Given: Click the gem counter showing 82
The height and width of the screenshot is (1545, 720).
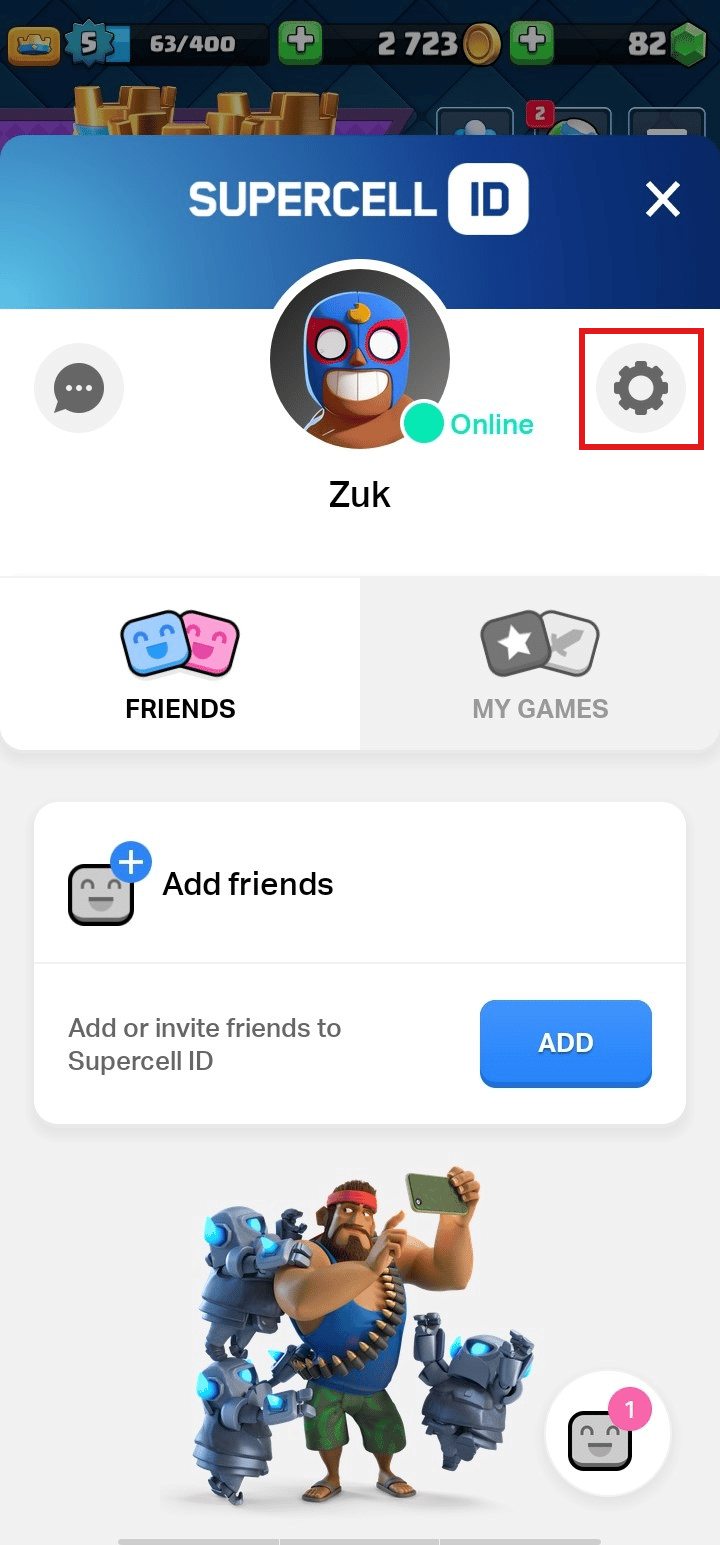Looking at the screenshot, I should coord(668,43).
